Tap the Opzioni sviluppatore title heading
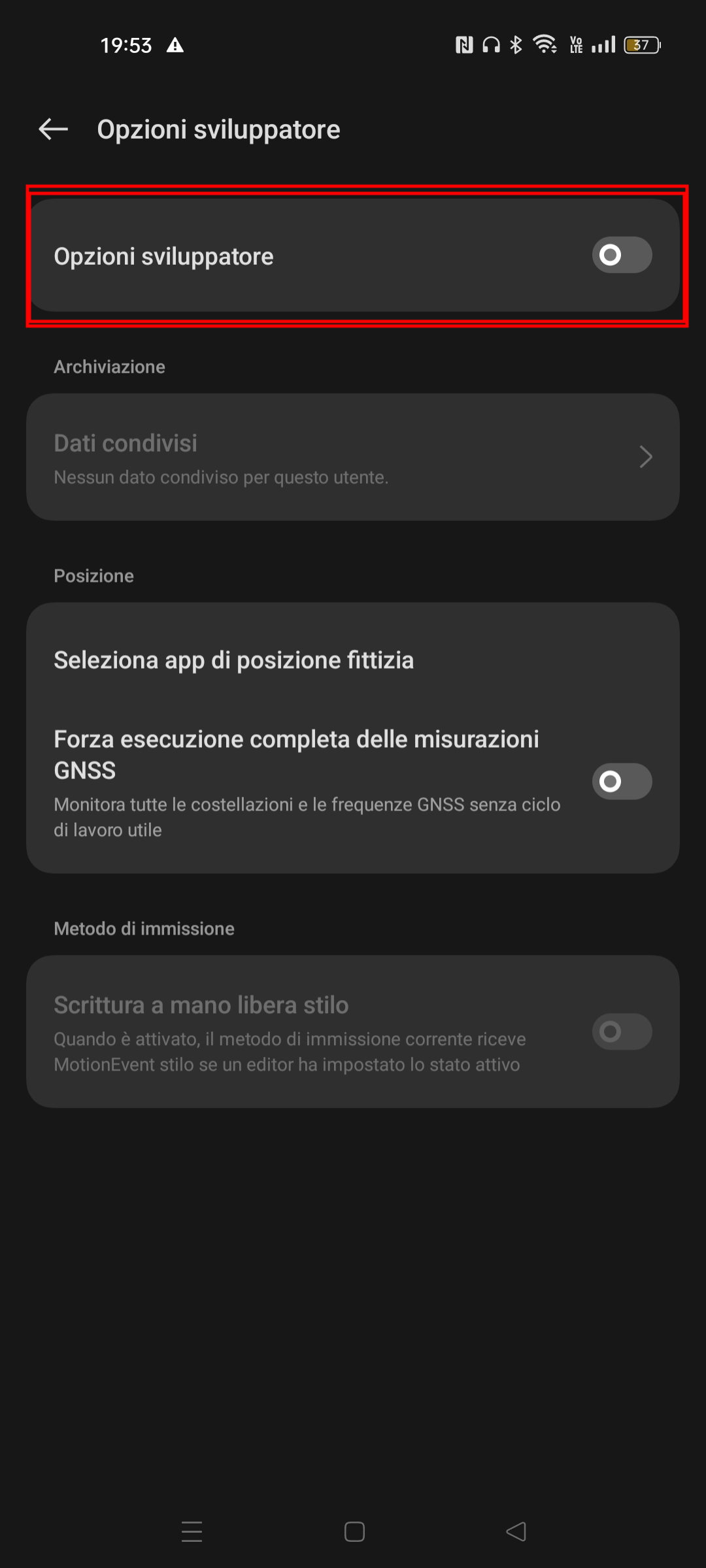 218,129
